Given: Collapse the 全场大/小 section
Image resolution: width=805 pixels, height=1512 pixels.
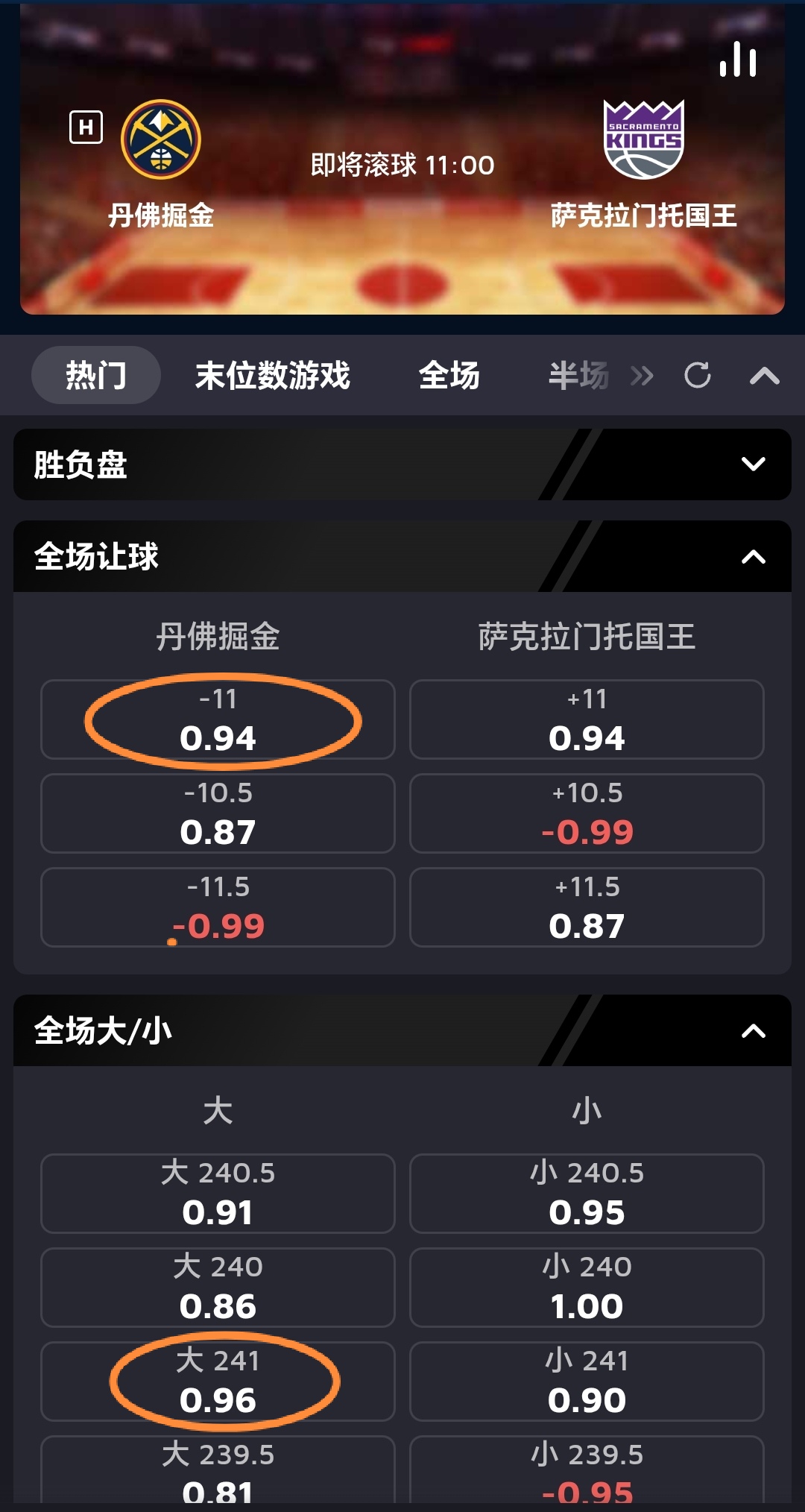Looking at the screenshot, I should click(753, 1031).
